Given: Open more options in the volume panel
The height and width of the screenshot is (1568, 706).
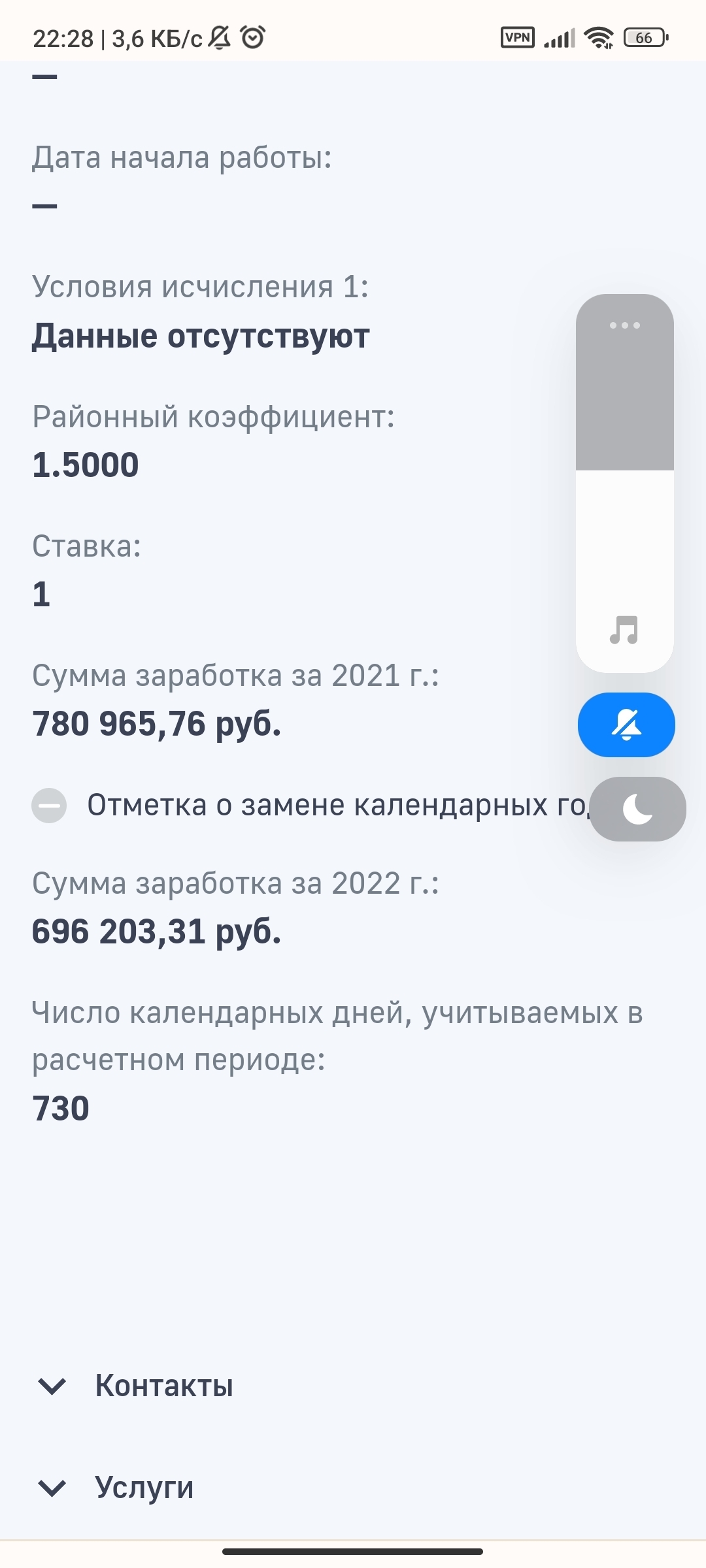Looking at the screenshot, I should (624, 325).
